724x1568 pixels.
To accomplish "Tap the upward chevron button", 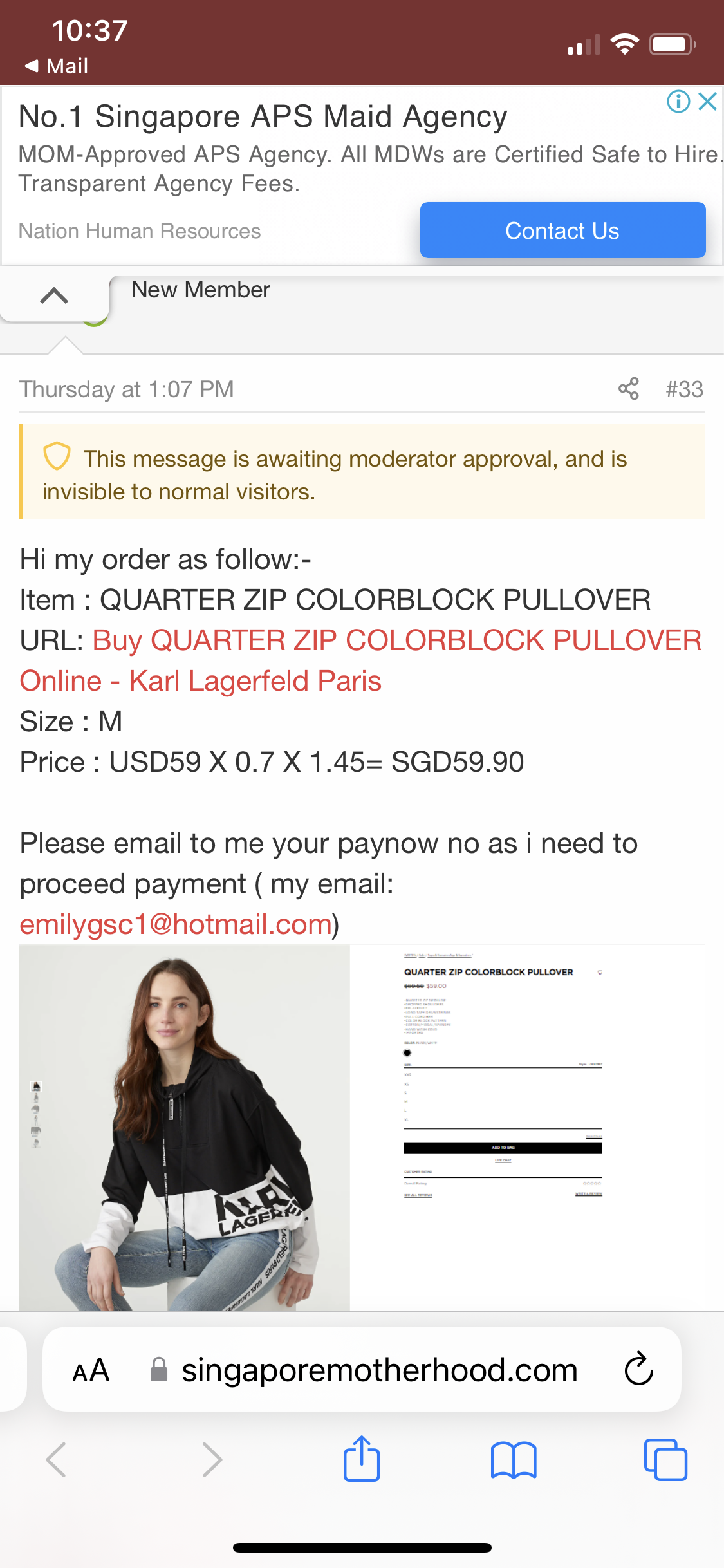I will tap(54, 296).
